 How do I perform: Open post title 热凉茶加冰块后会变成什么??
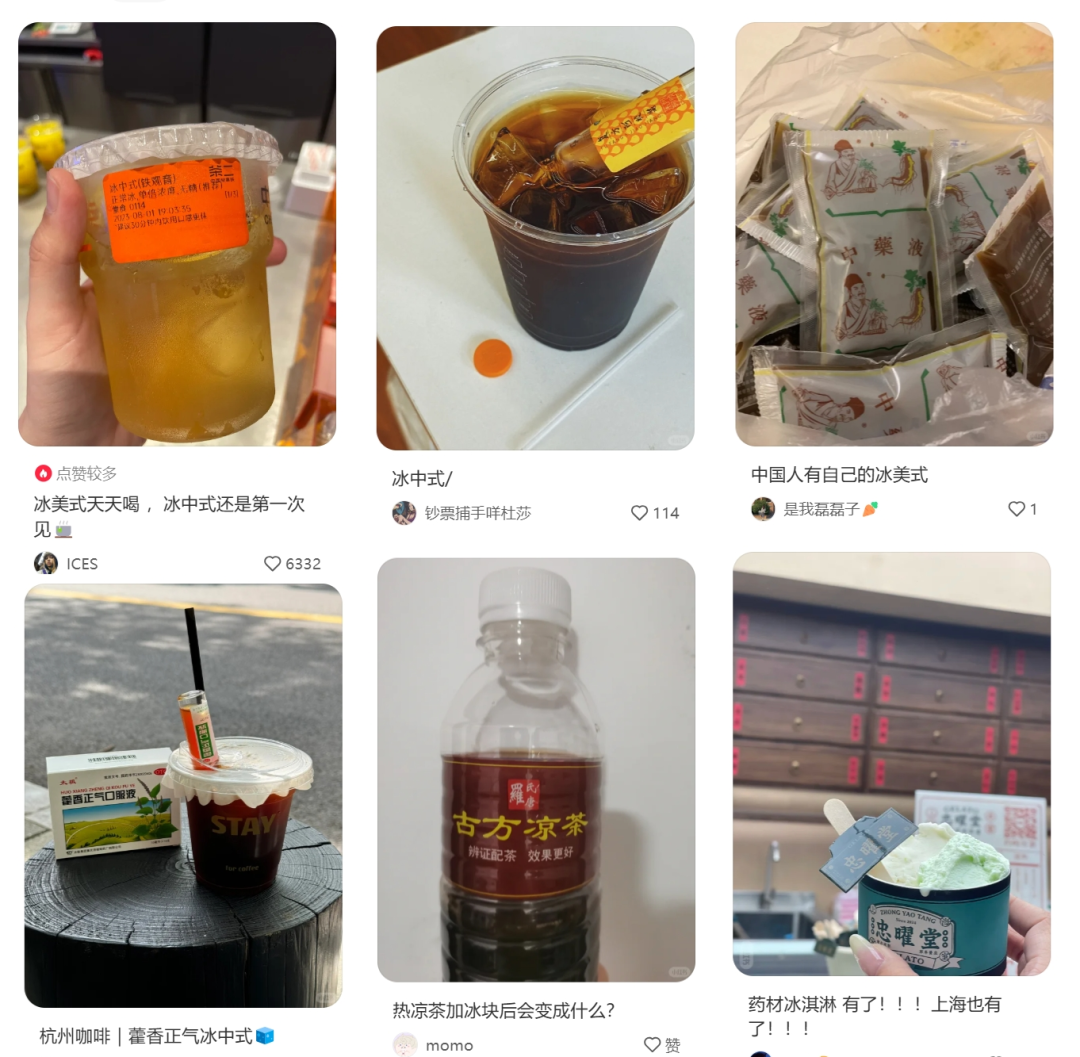[503, 1010]
